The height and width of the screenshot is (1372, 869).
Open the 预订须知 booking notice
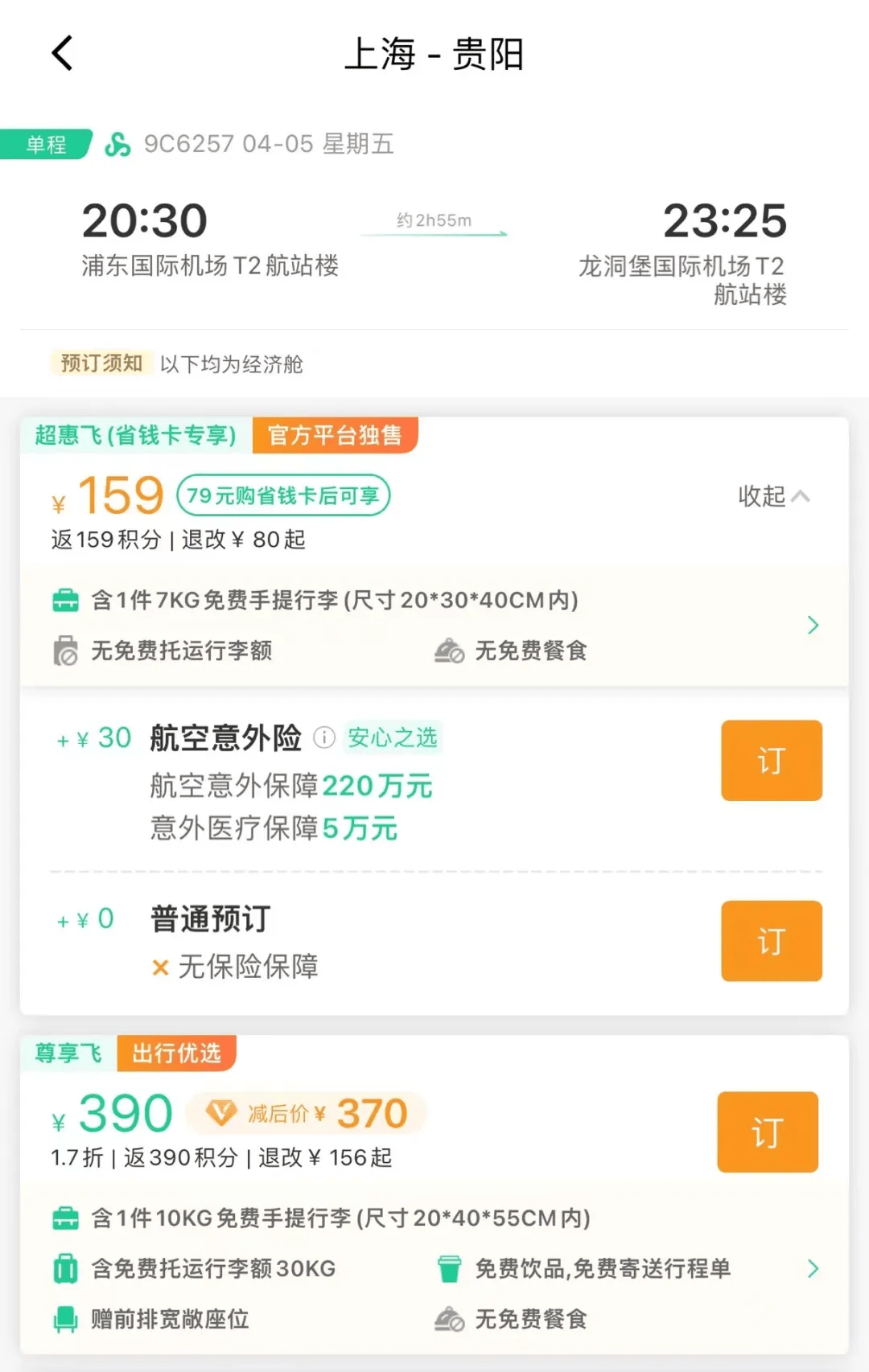(101, 364)
